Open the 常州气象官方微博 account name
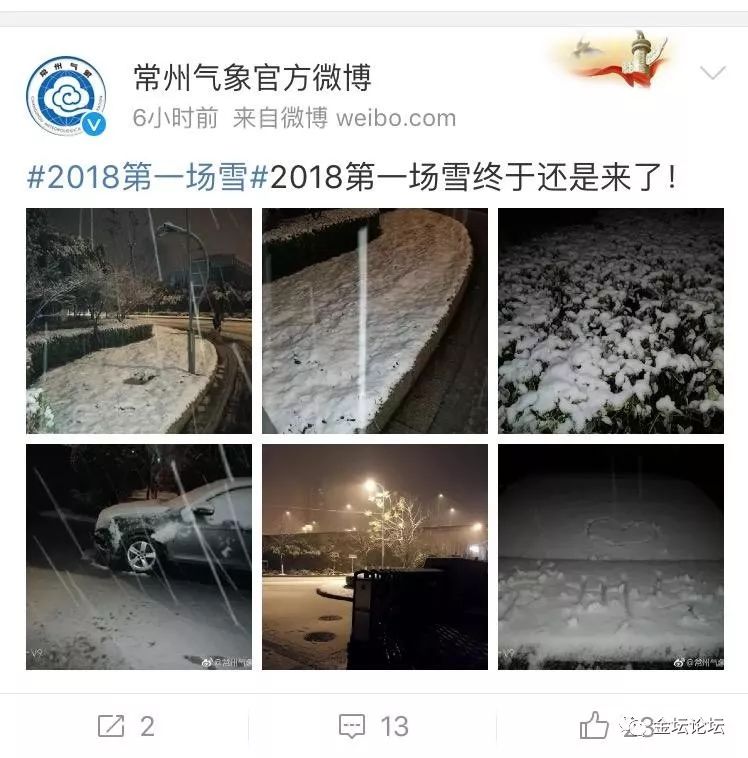 click(252, 78)
